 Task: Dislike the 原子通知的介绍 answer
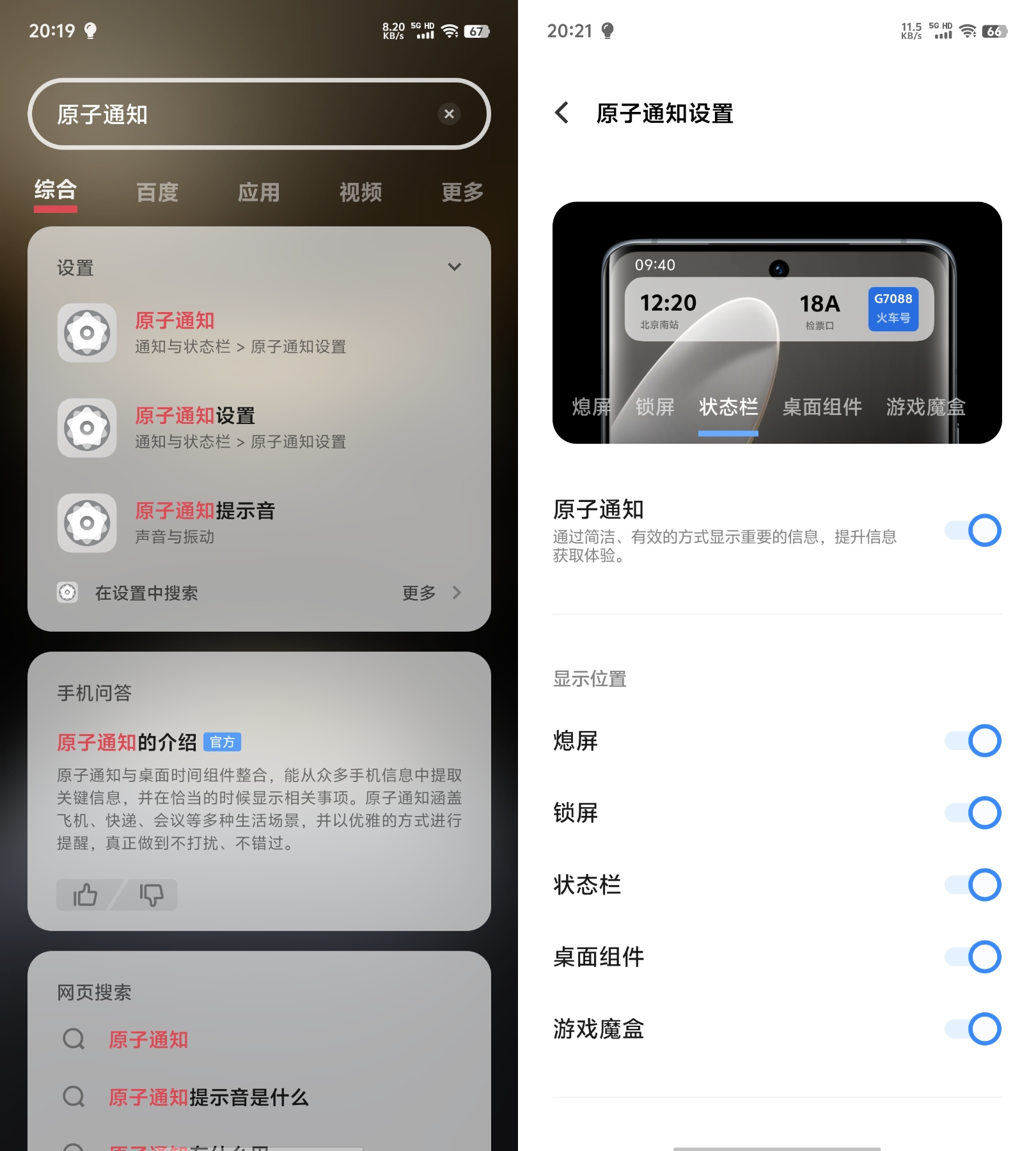click(151, 895)
